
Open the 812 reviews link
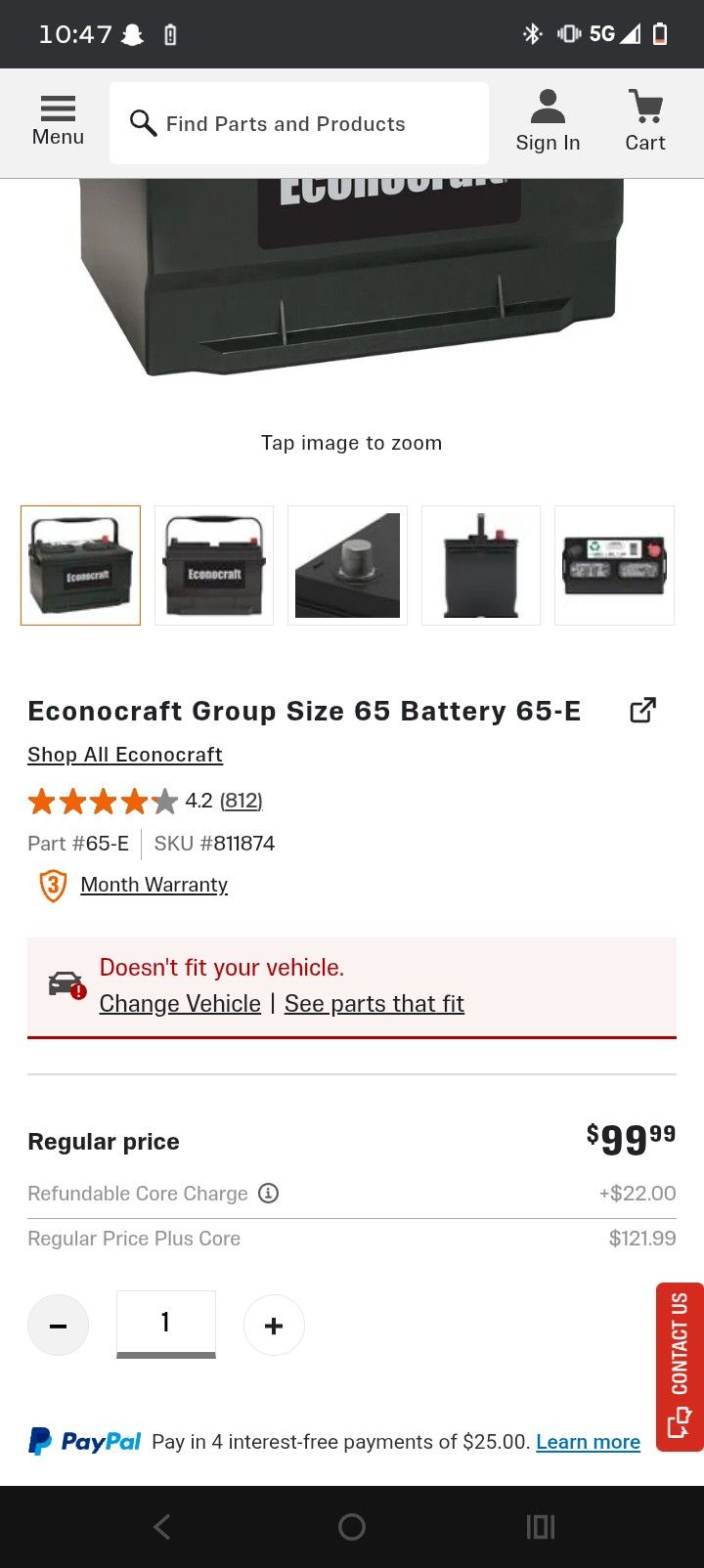241,801
